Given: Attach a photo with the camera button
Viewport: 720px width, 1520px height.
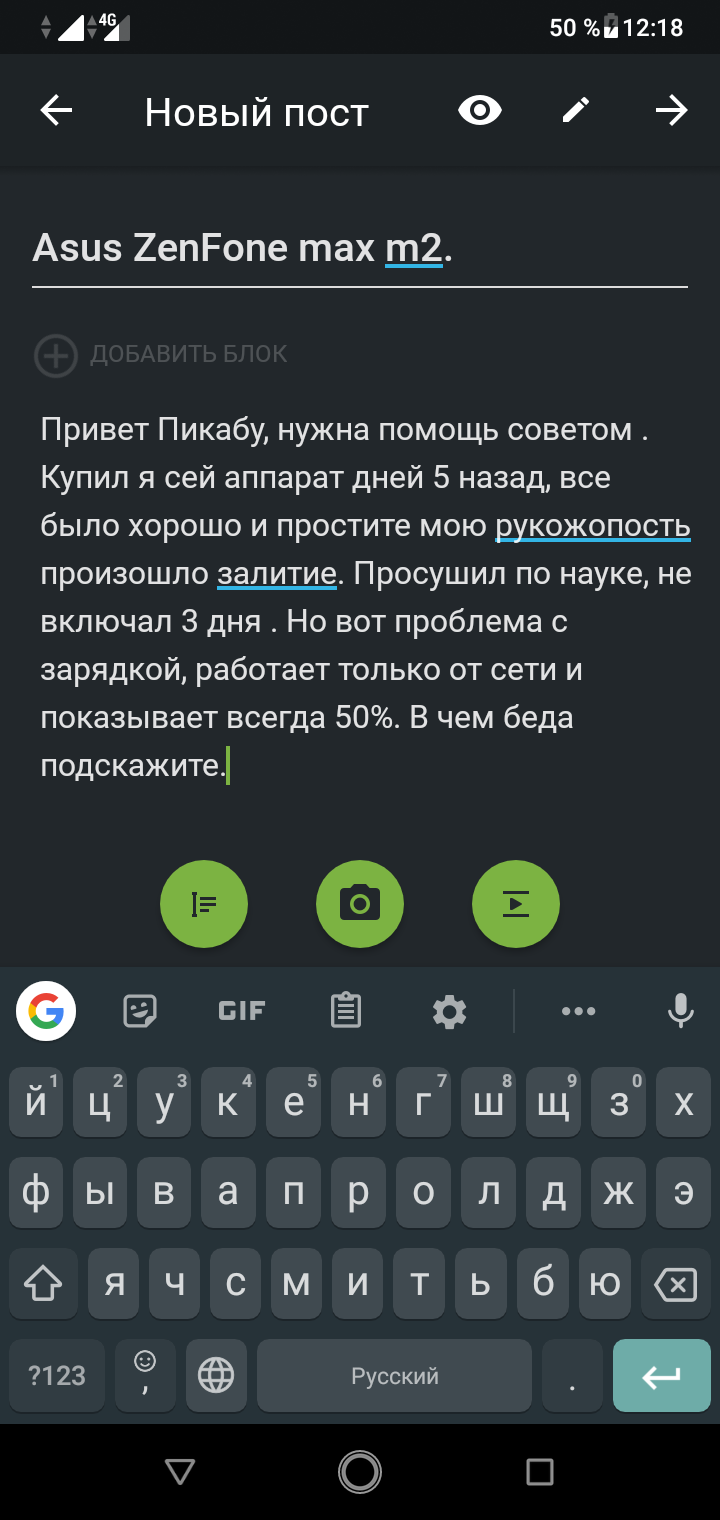Looking at the screenshot, I should click(x=360, y=905).
